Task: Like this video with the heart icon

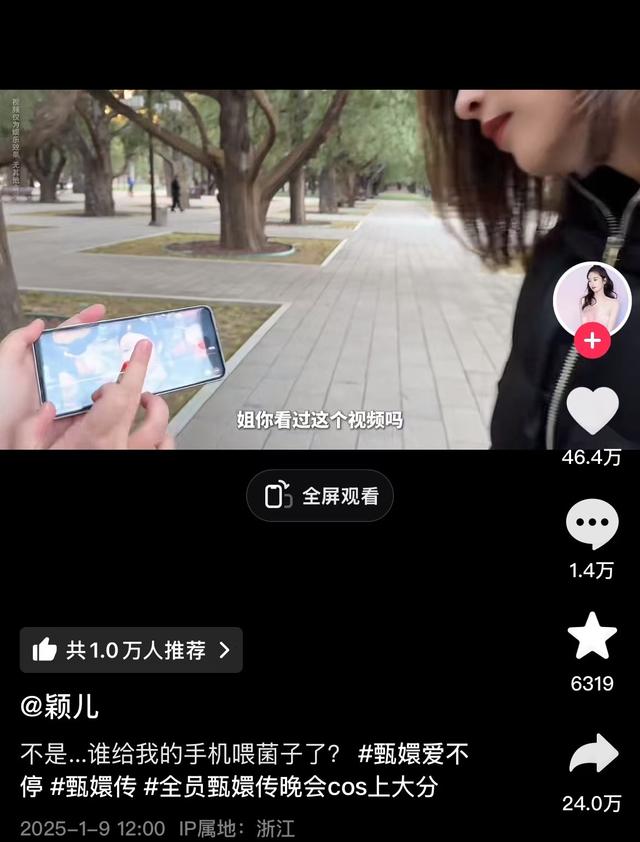Action: click(592, 411)
